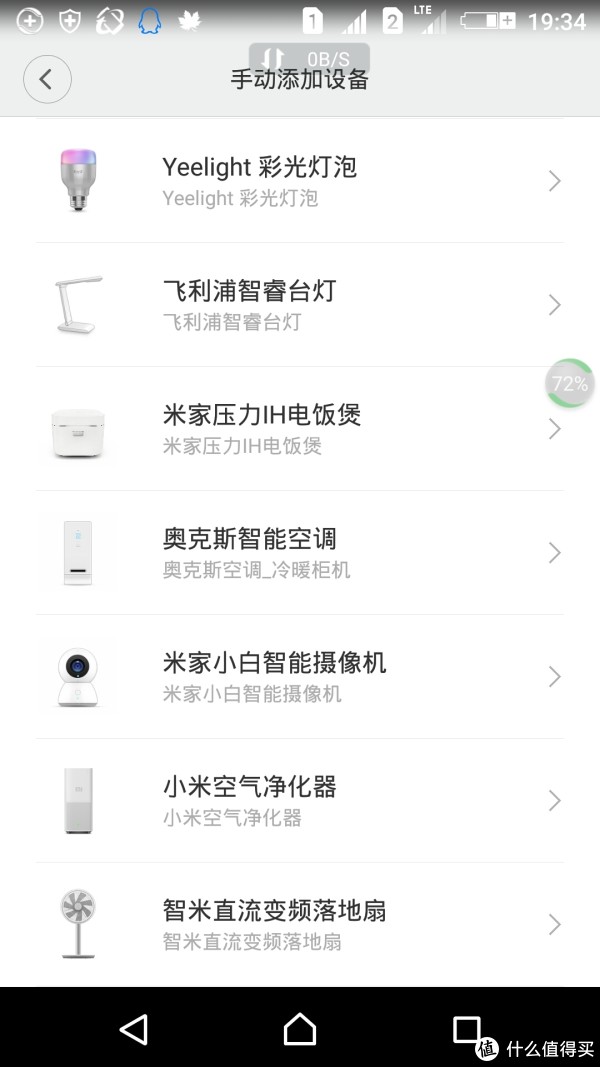Tap the floating 72% memory bubble
This screenshot has height=1067, width=600.
coord(569,383)
